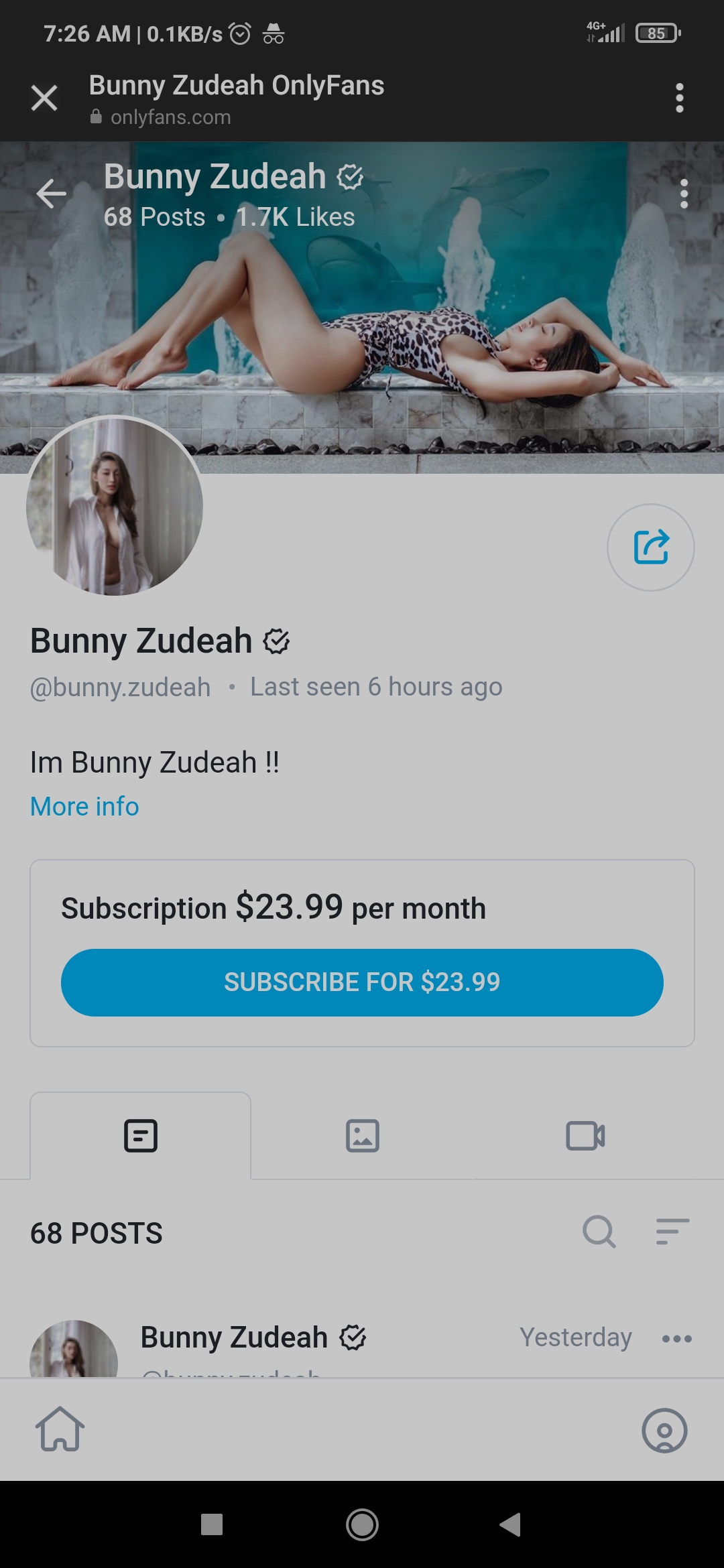Go back using the profile header arrow
Screen dimensions: 724x1568
click(x=52, y=194)
